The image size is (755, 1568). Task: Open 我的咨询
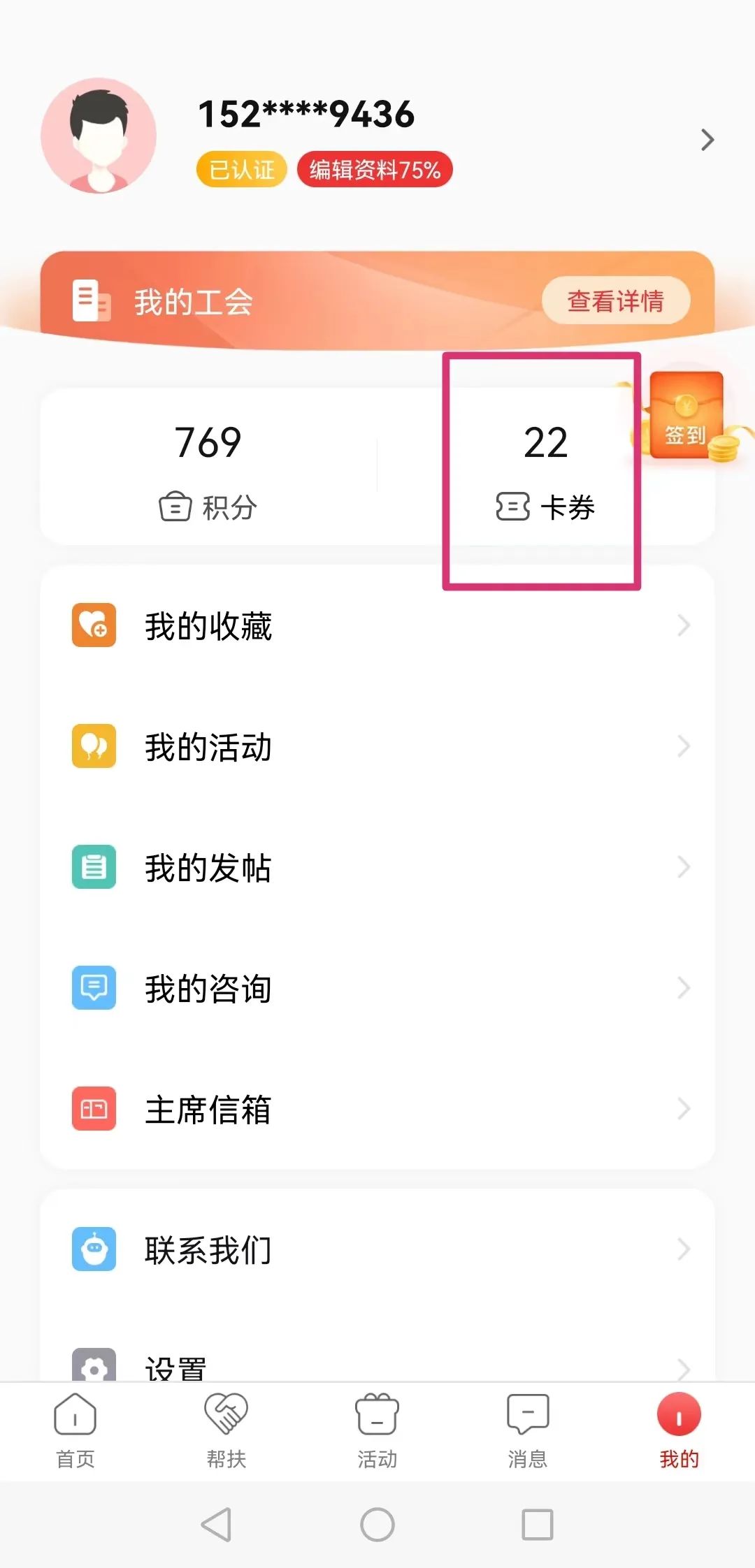(x=377, y=988)
